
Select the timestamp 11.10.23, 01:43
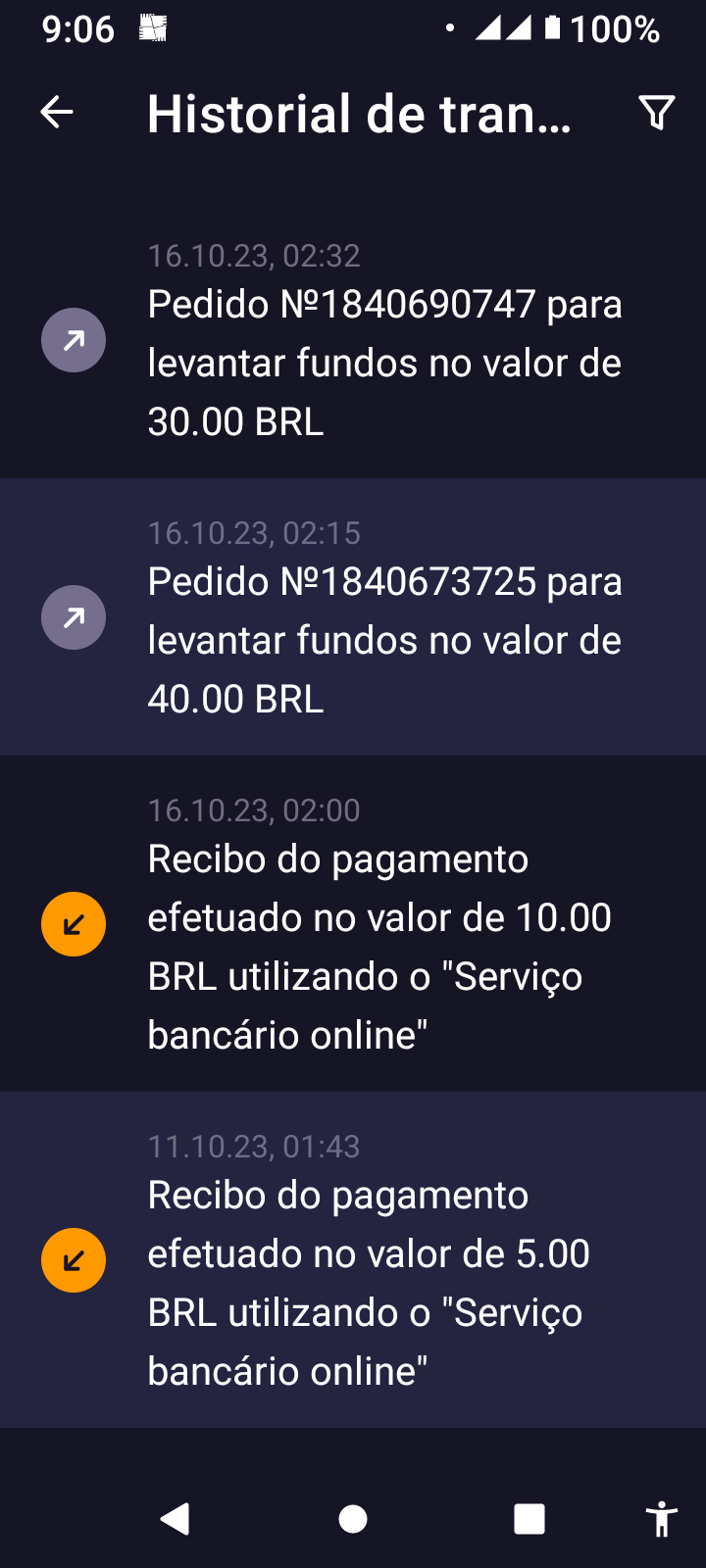254,1146
